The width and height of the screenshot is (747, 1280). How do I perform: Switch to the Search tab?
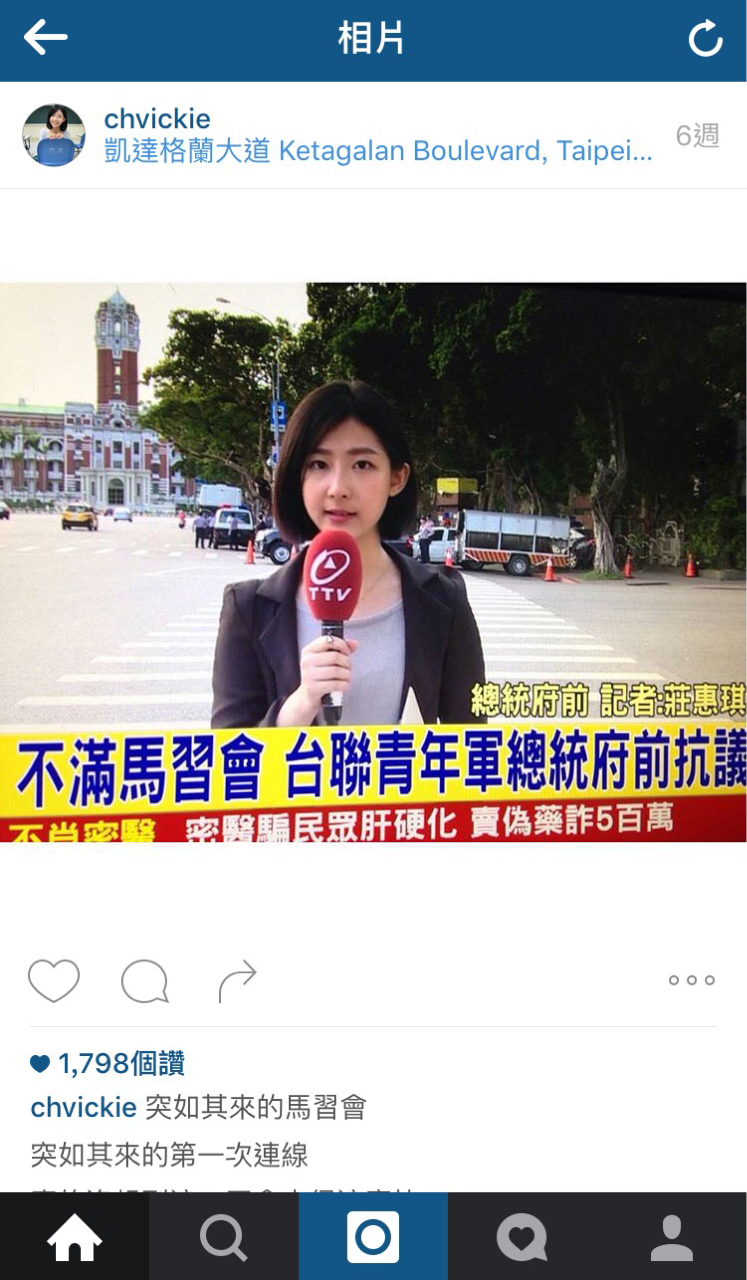pyautogui.click(x=224, y=1237)
